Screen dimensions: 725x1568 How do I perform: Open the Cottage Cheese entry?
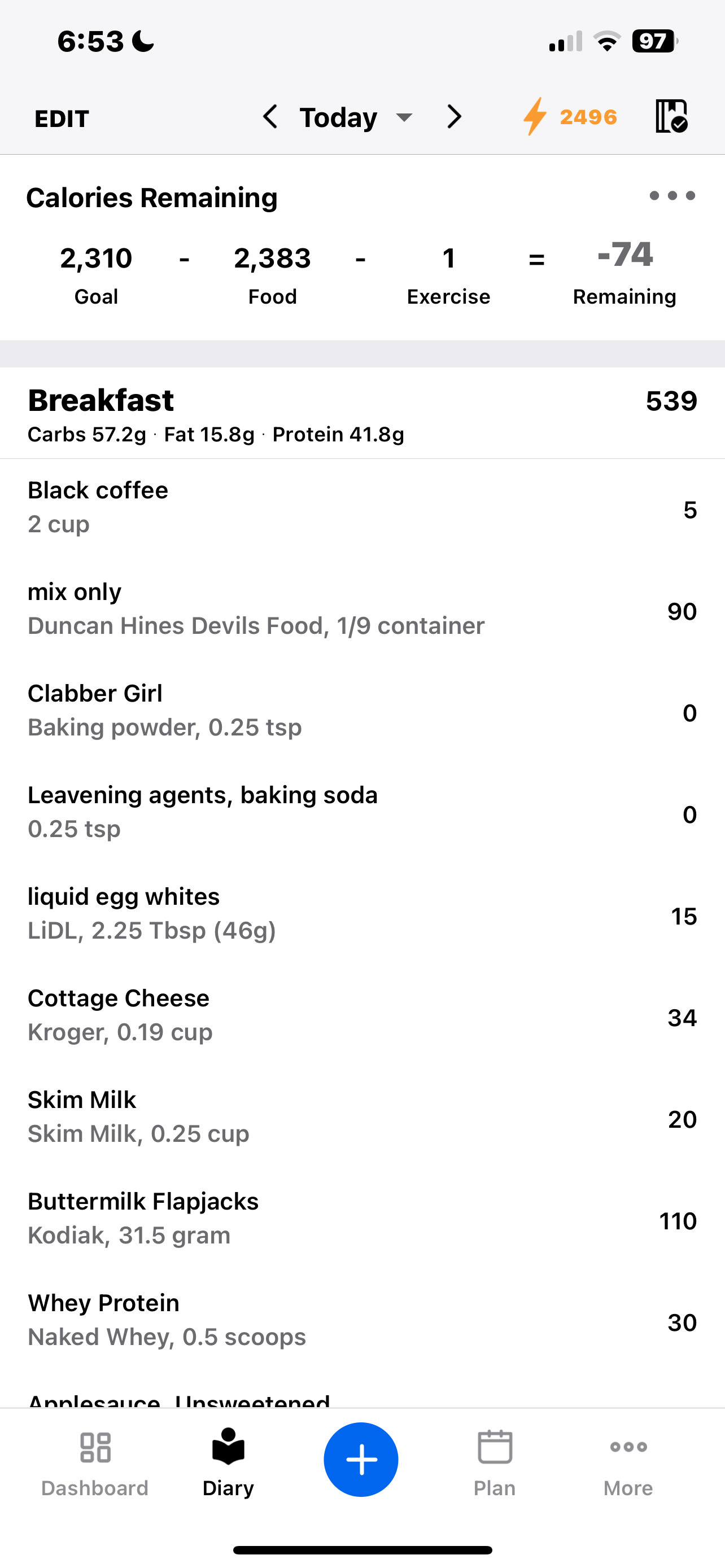pyautogui.click(x=362, y=1015)
